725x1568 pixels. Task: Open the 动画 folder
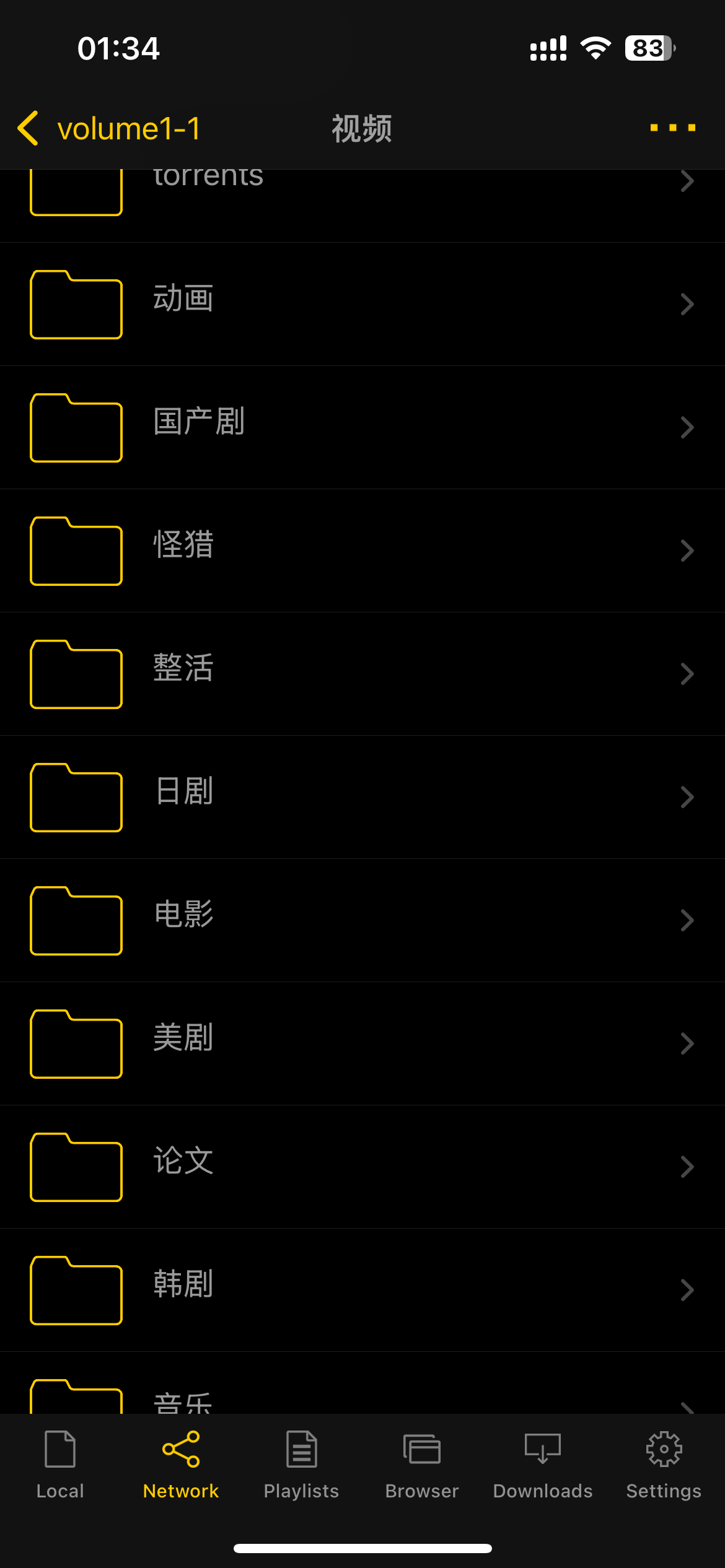[x=362, y=304]
